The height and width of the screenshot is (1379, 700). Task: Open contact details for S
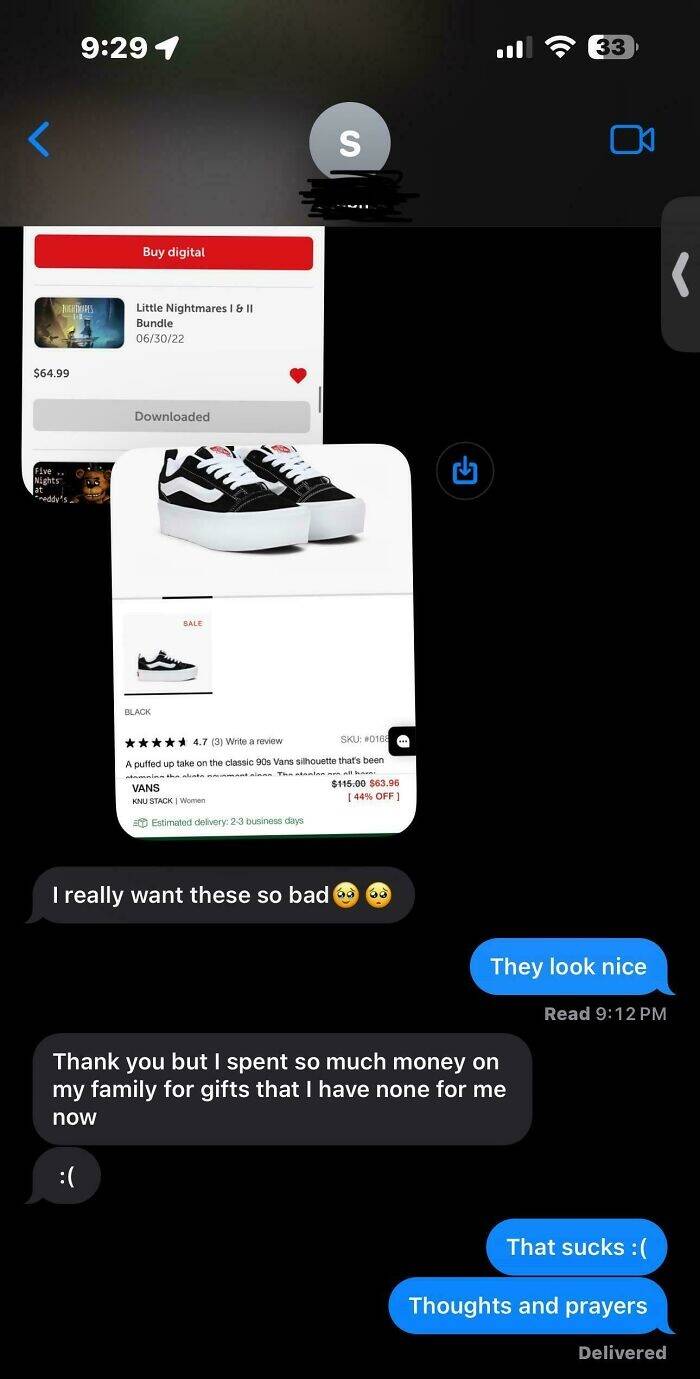pos(349,145)
